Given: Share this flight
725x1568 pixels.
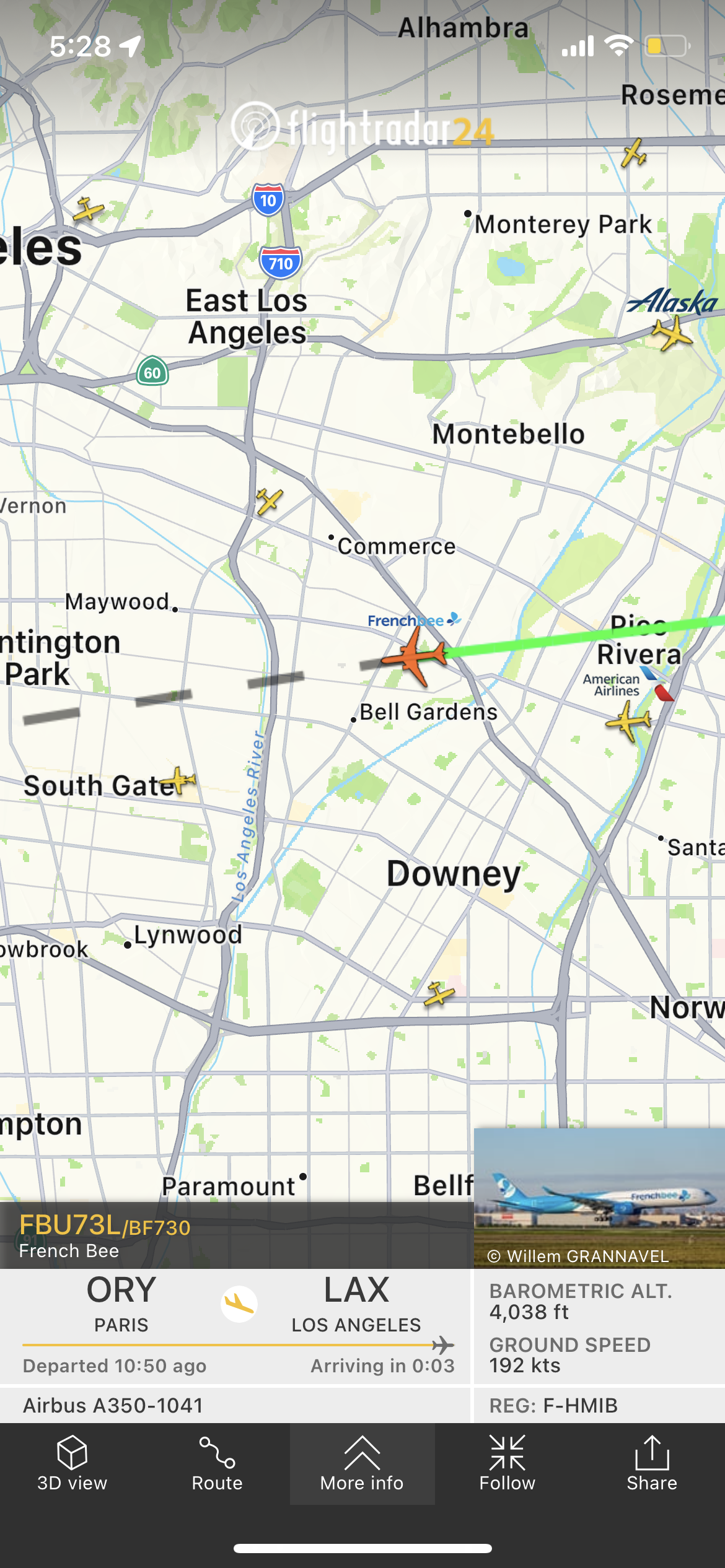Looking at the screenshot, I should pos(651,1464).
